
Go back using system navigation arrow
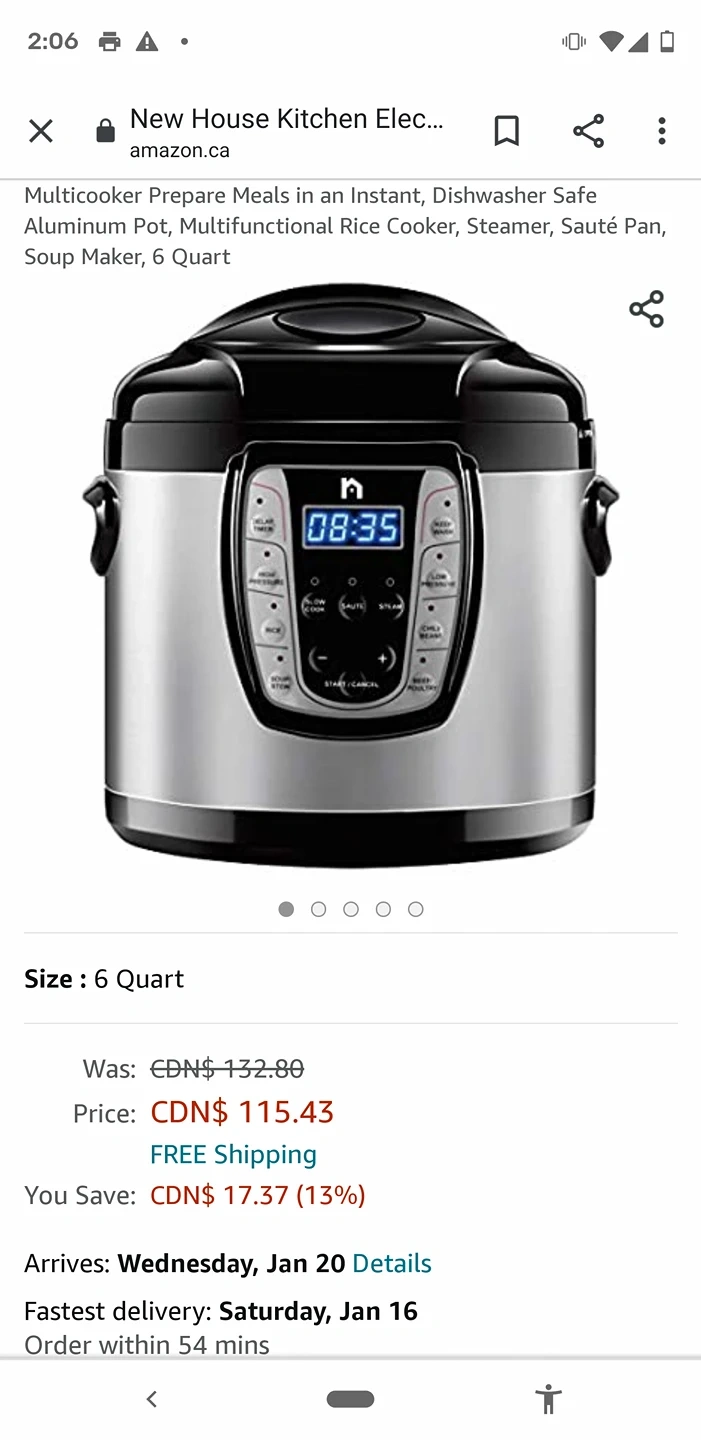(152, 1399)
